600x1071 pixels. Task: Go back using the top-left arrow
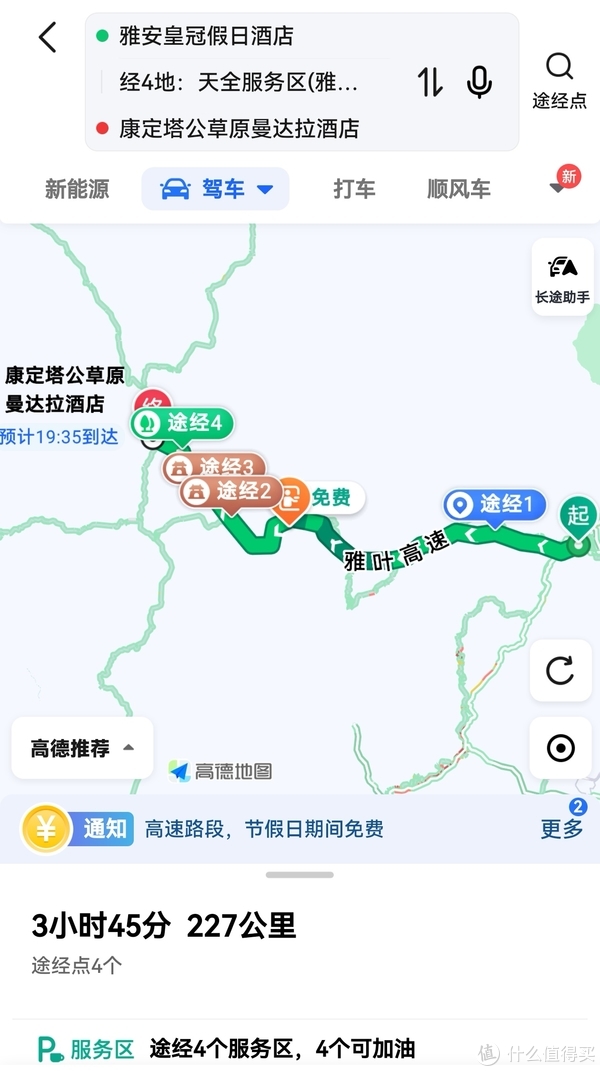coord(47,38)
